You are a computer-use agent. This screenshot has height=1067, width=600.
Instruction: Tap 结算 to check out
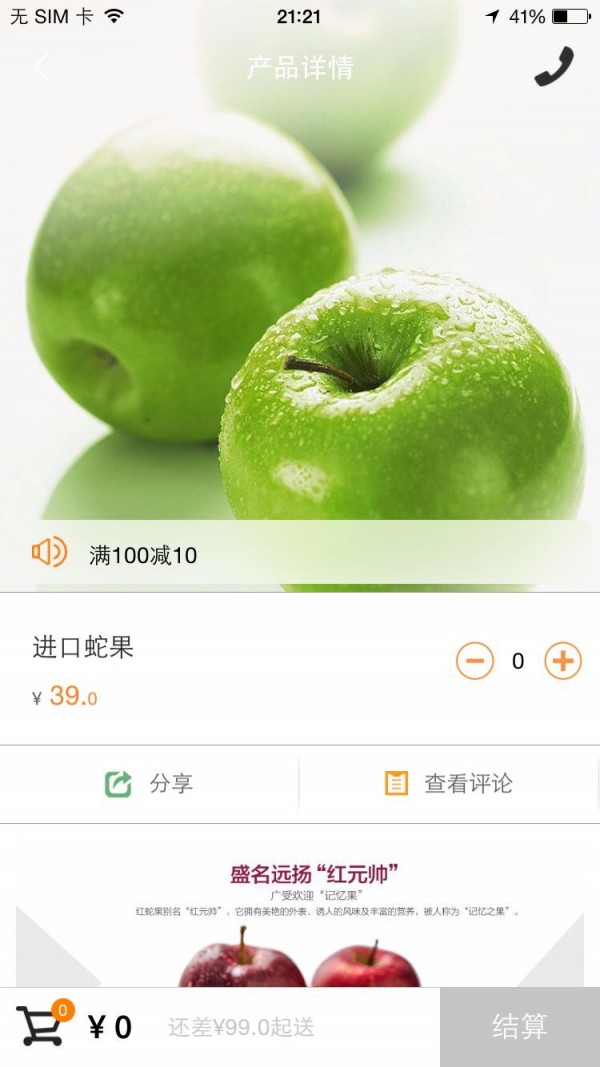pyautogui.click(x=520, y=1027)
